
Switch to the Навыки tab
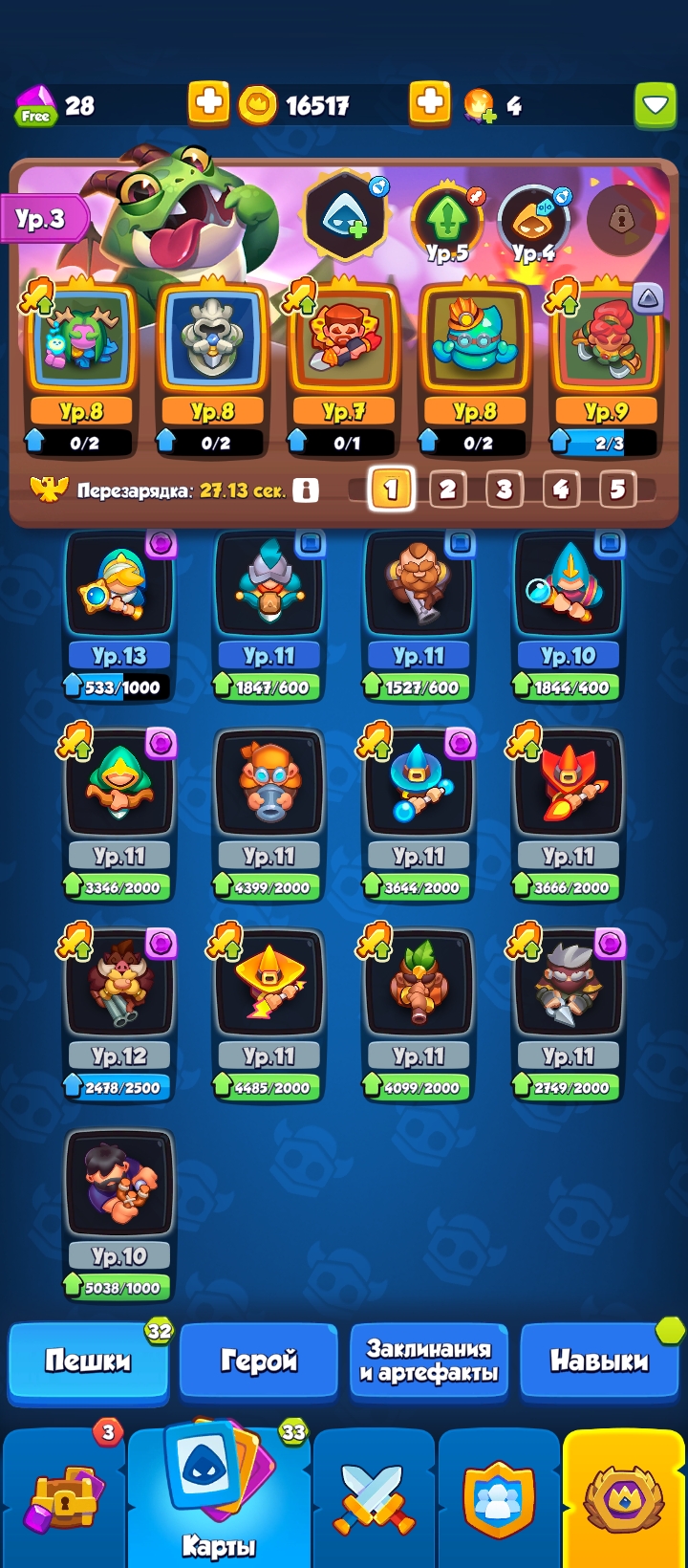pyautogui.click(x=599, y=1361)
